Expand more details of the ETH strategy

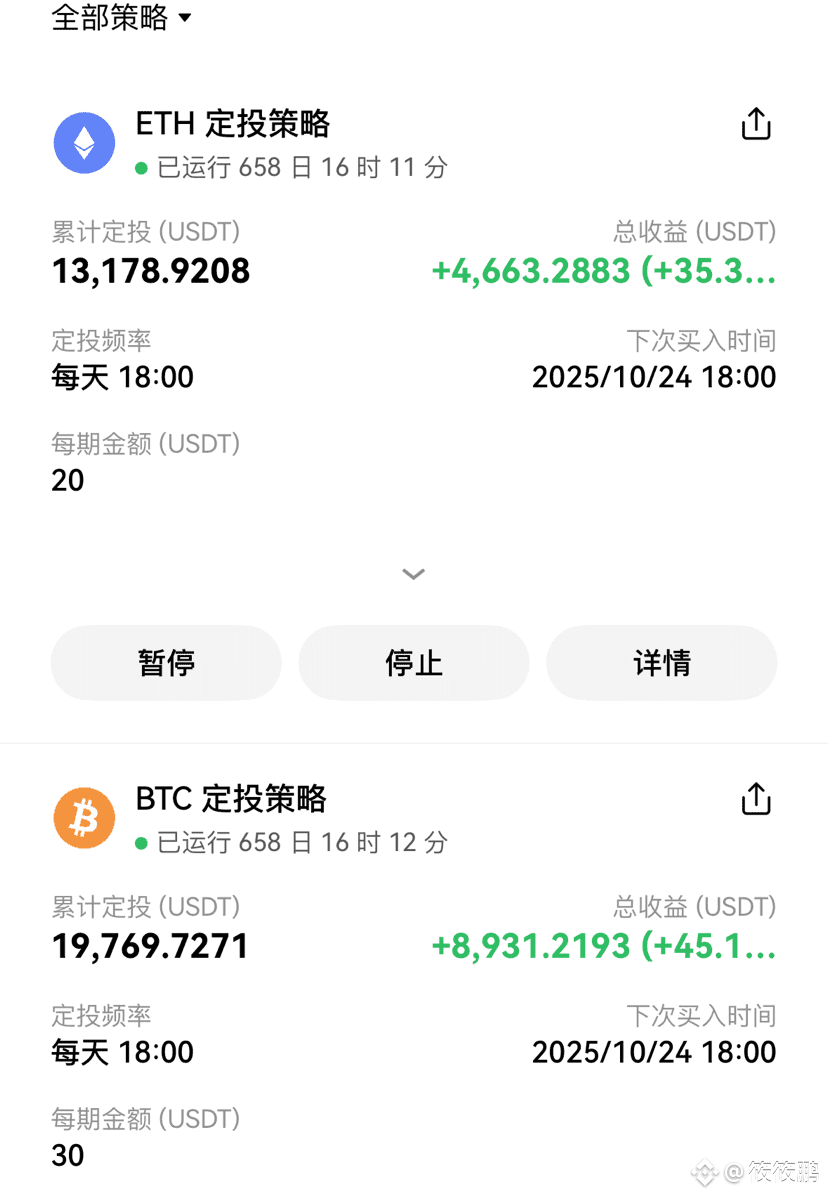(x=413, y=574)
